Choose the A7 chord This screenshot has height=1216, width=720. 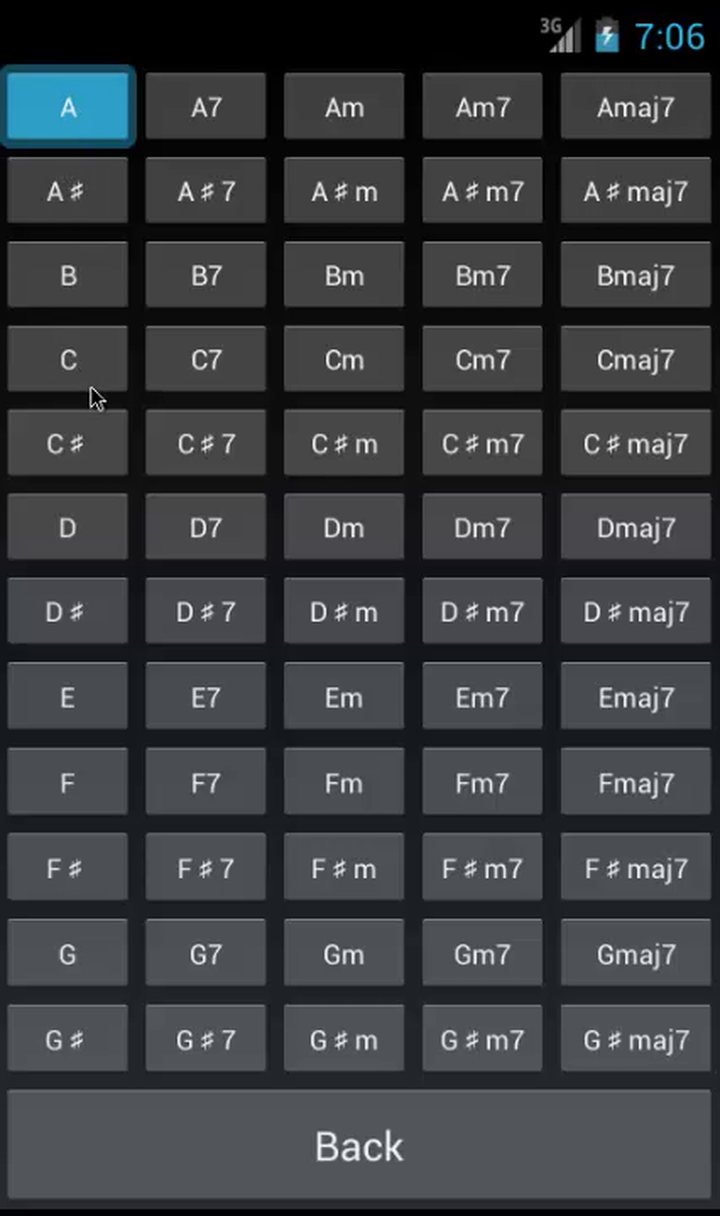[205, 107]
